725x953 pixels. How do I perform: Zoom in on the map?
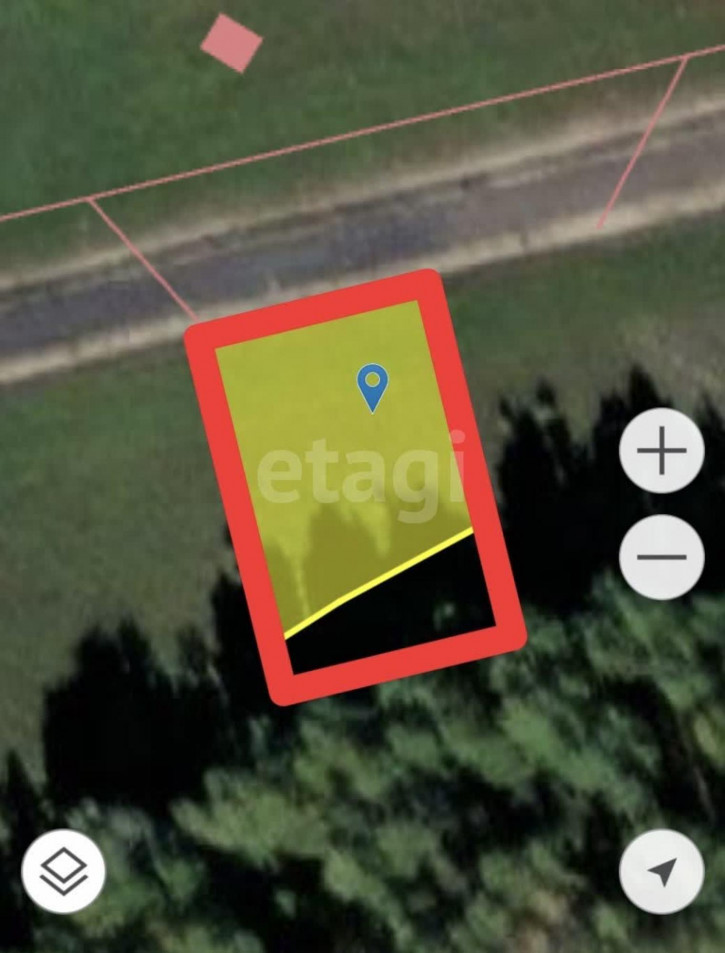(x=661, y=451)
